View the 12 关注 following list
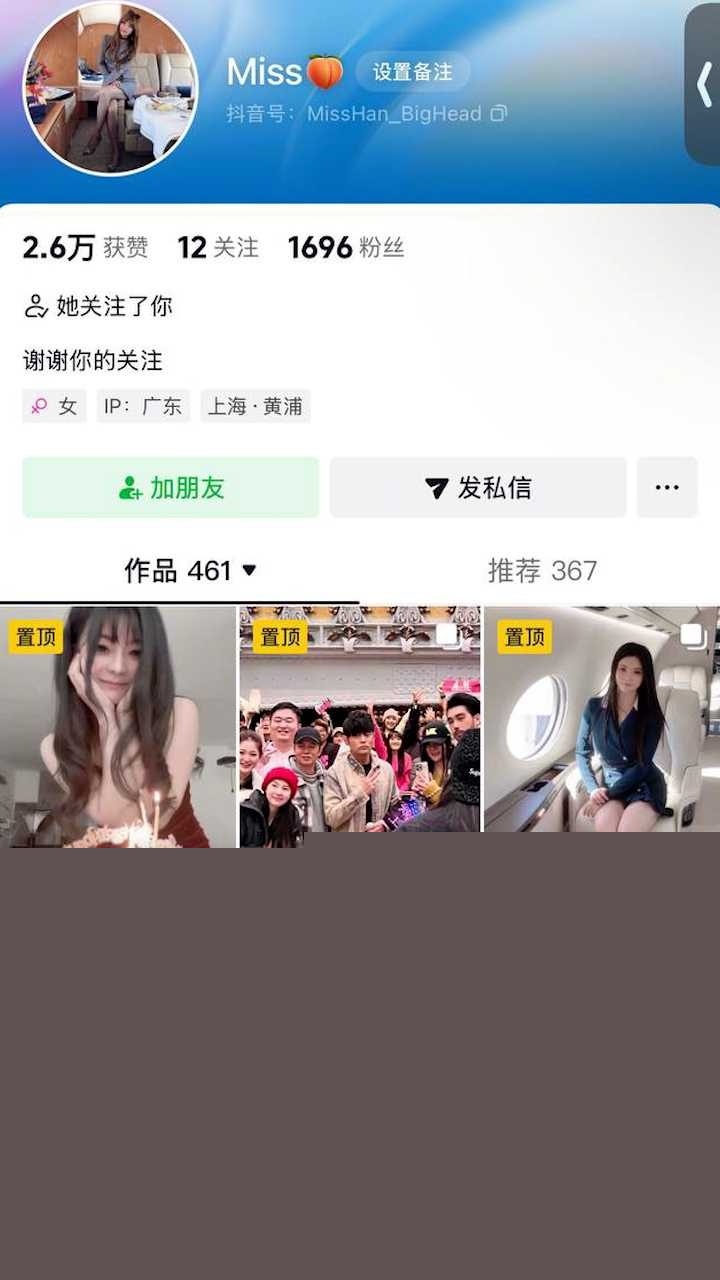 [218, 247]
